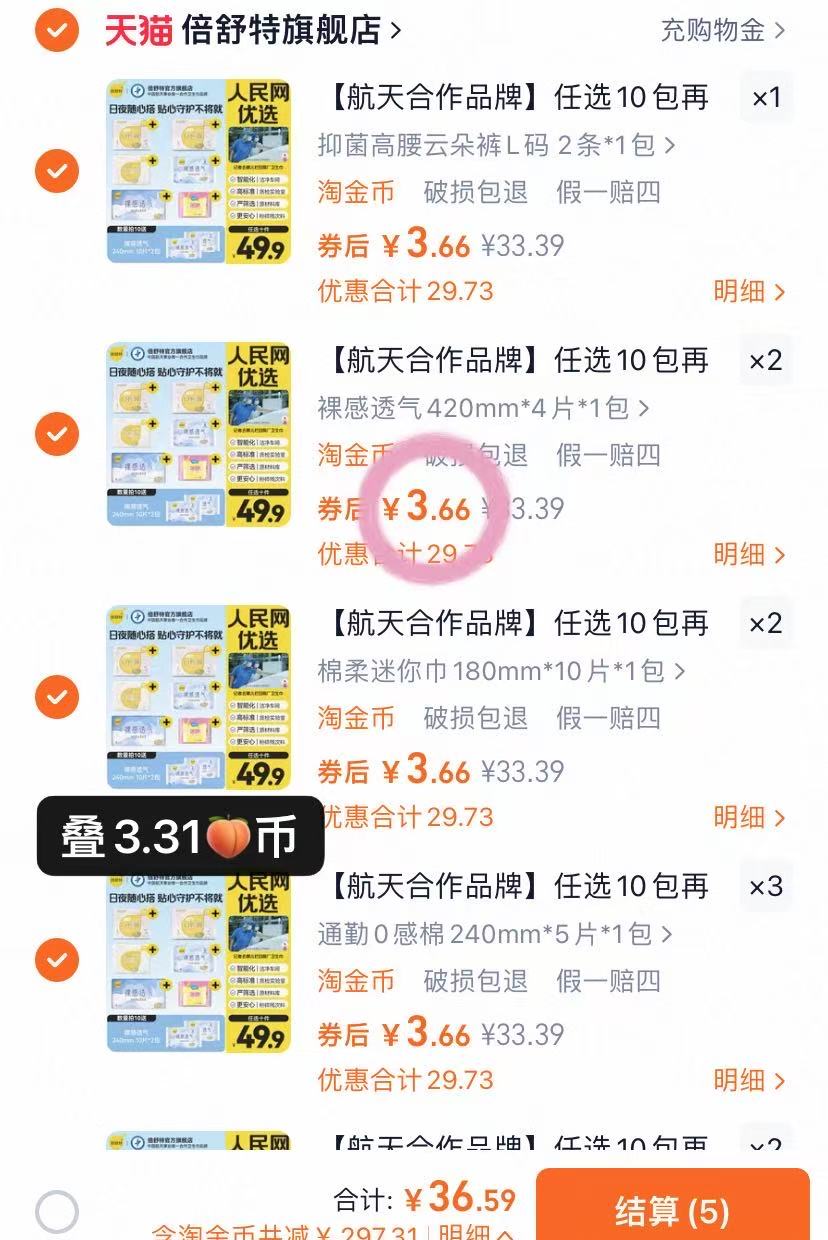
Task: Click the 淘金币 tag on 通勤0感棉 item
Action: (x=355, y=981)
